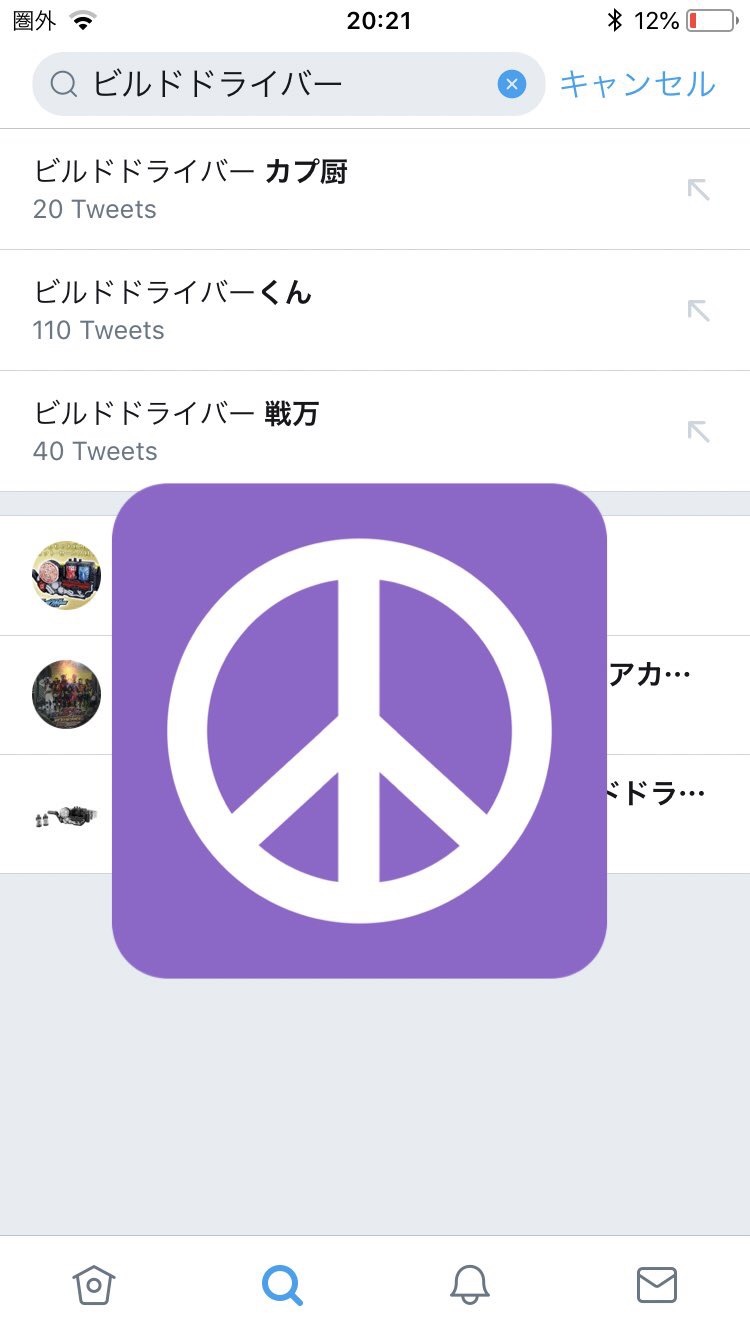The height and width of the screenshot is (1334, 750).
Task: Fill search with くん suggestion arrow
Action: coord(698,310)
